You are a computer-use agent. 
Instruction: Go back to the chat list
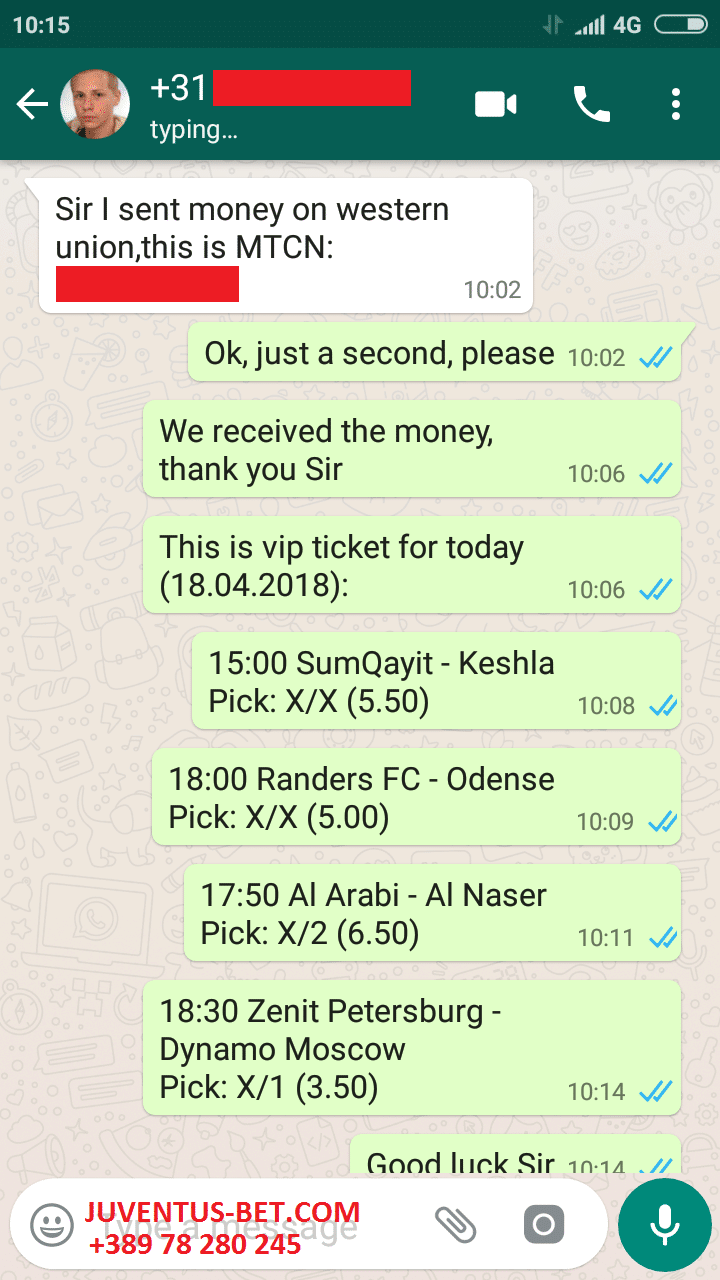point(32,104)
